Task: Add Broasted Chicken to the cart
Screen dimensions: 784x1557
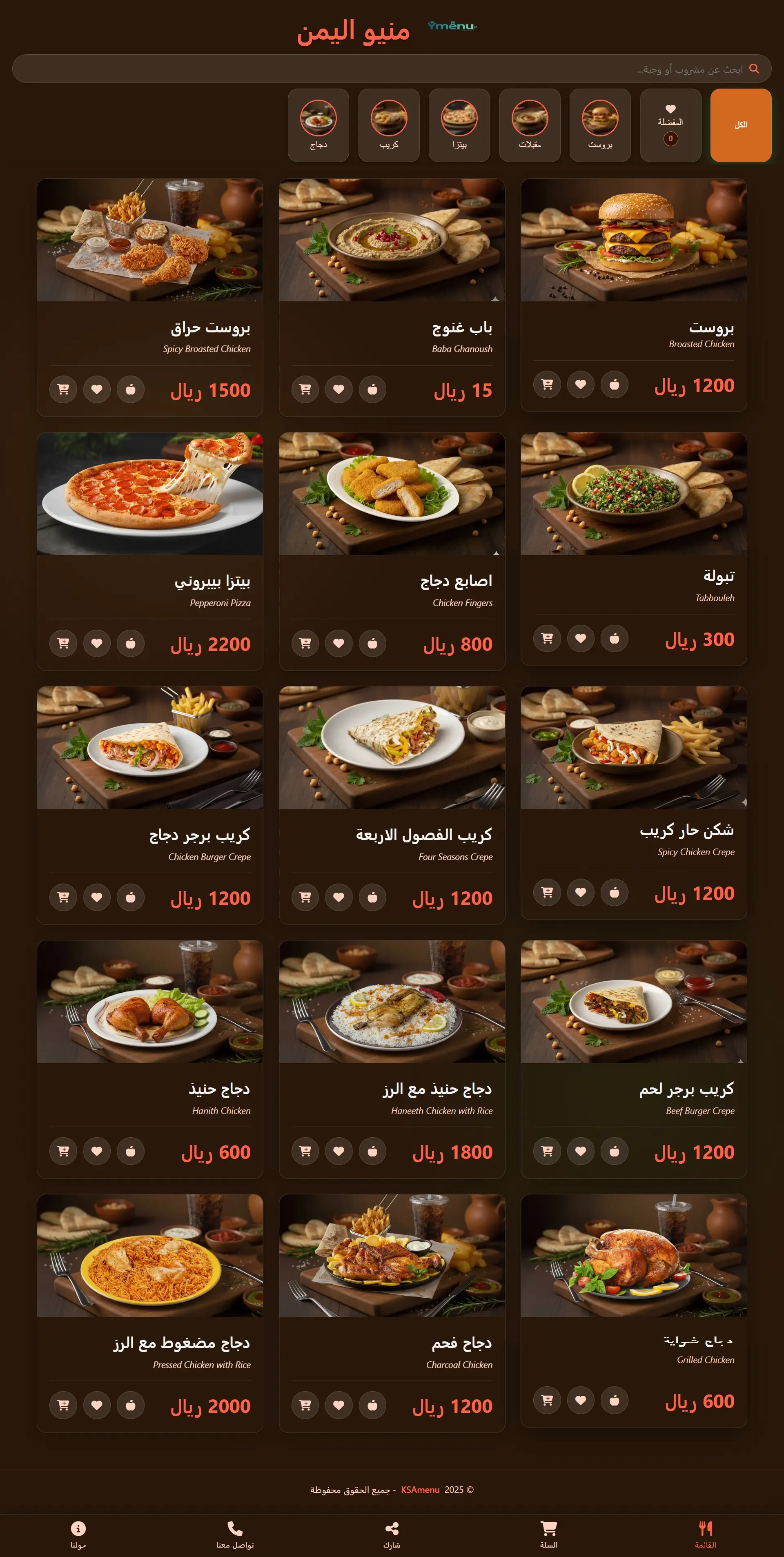Action: pos(547,384)
